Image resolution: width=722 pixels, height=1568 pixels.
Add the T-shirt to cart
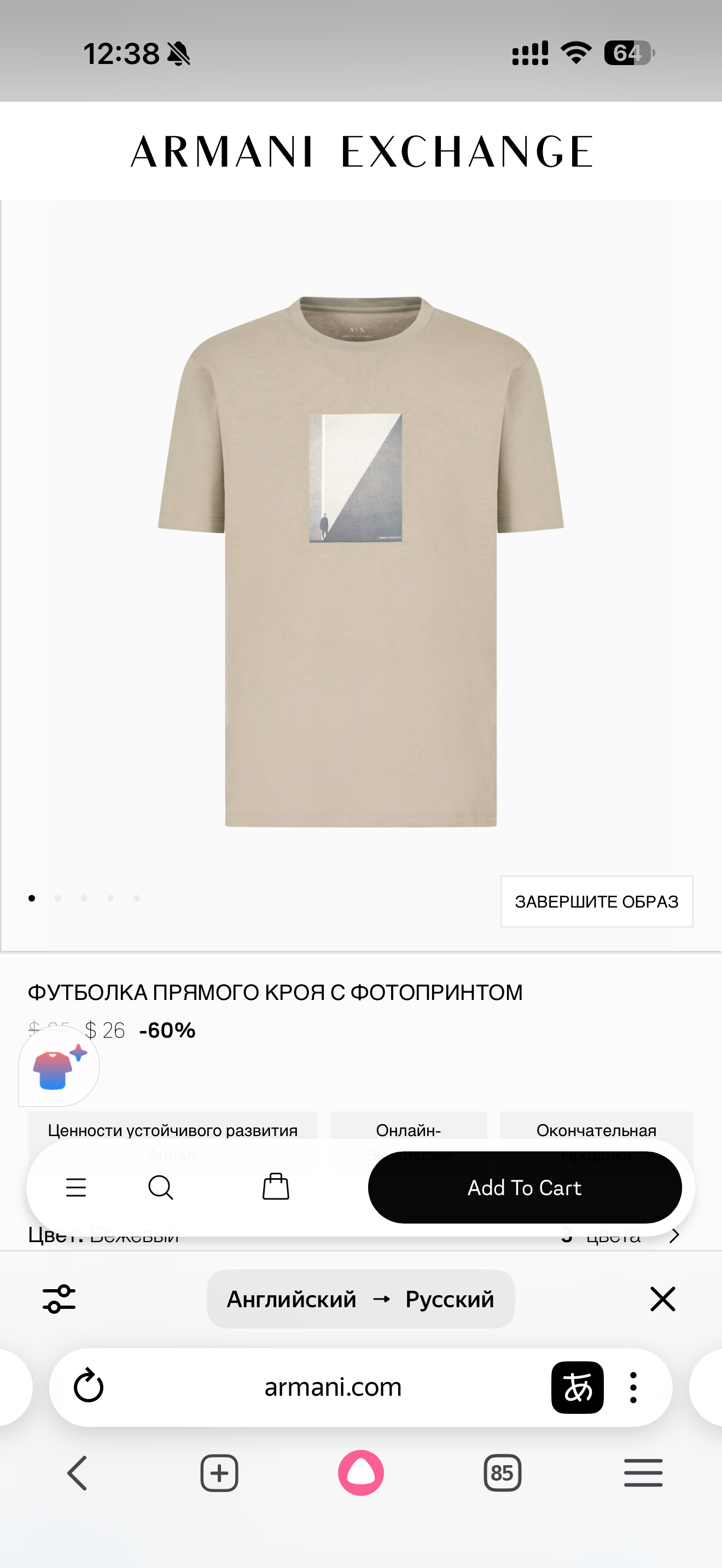pos(524,1187)
